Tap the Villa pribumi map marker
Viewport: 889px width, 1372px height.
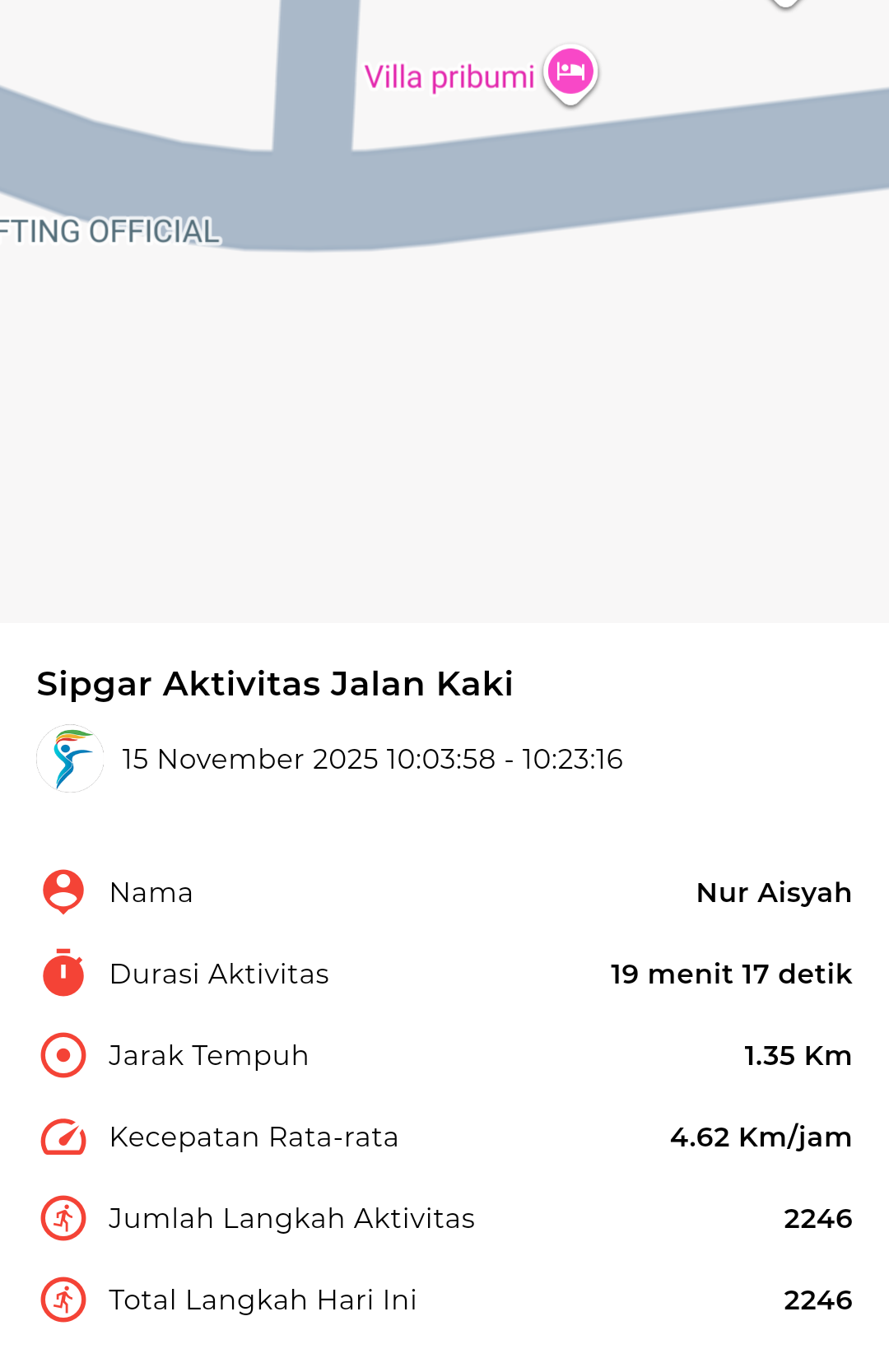tap(570, 72)
